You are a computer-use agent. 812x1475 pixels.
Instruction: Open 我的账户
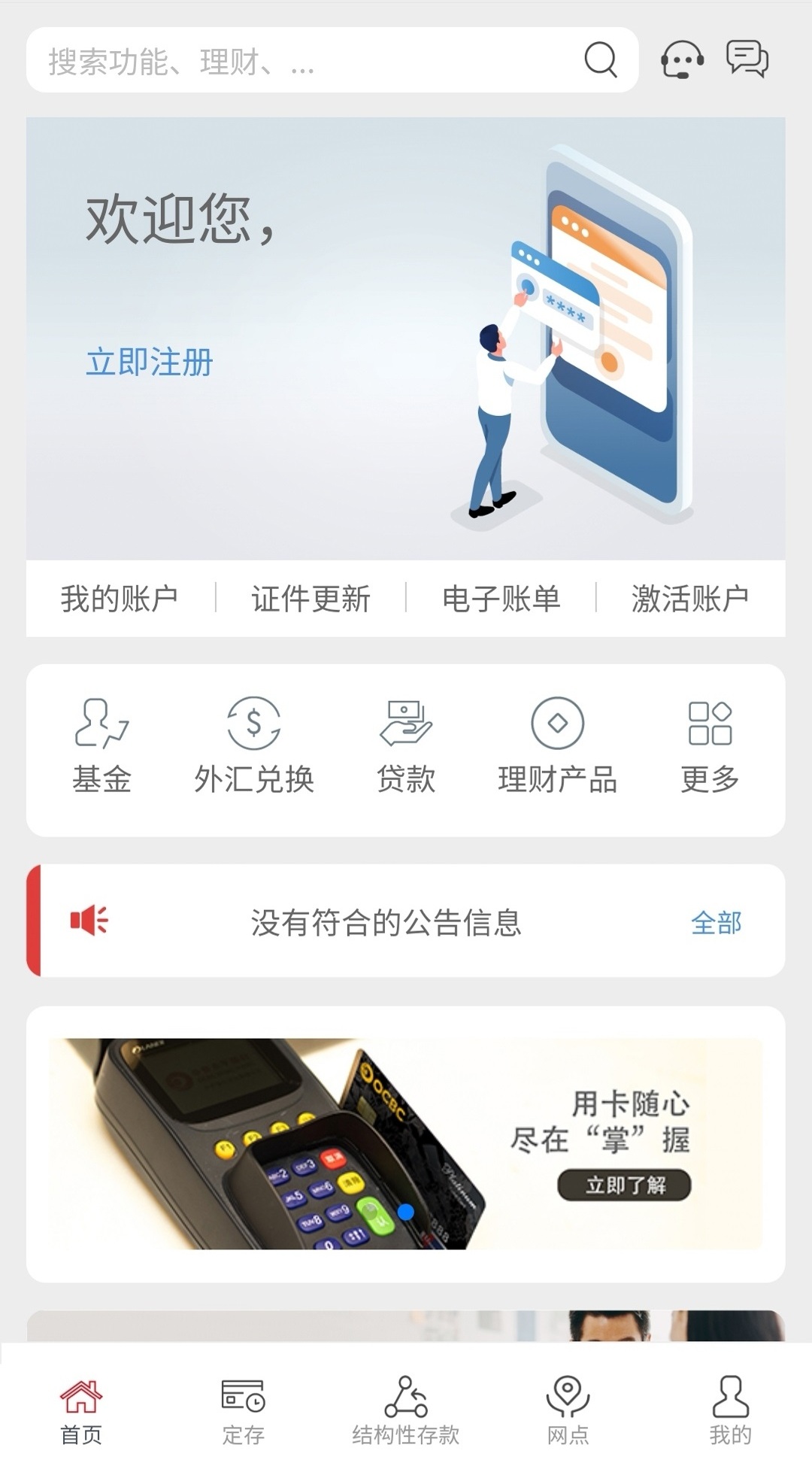[x=120, y=599]
